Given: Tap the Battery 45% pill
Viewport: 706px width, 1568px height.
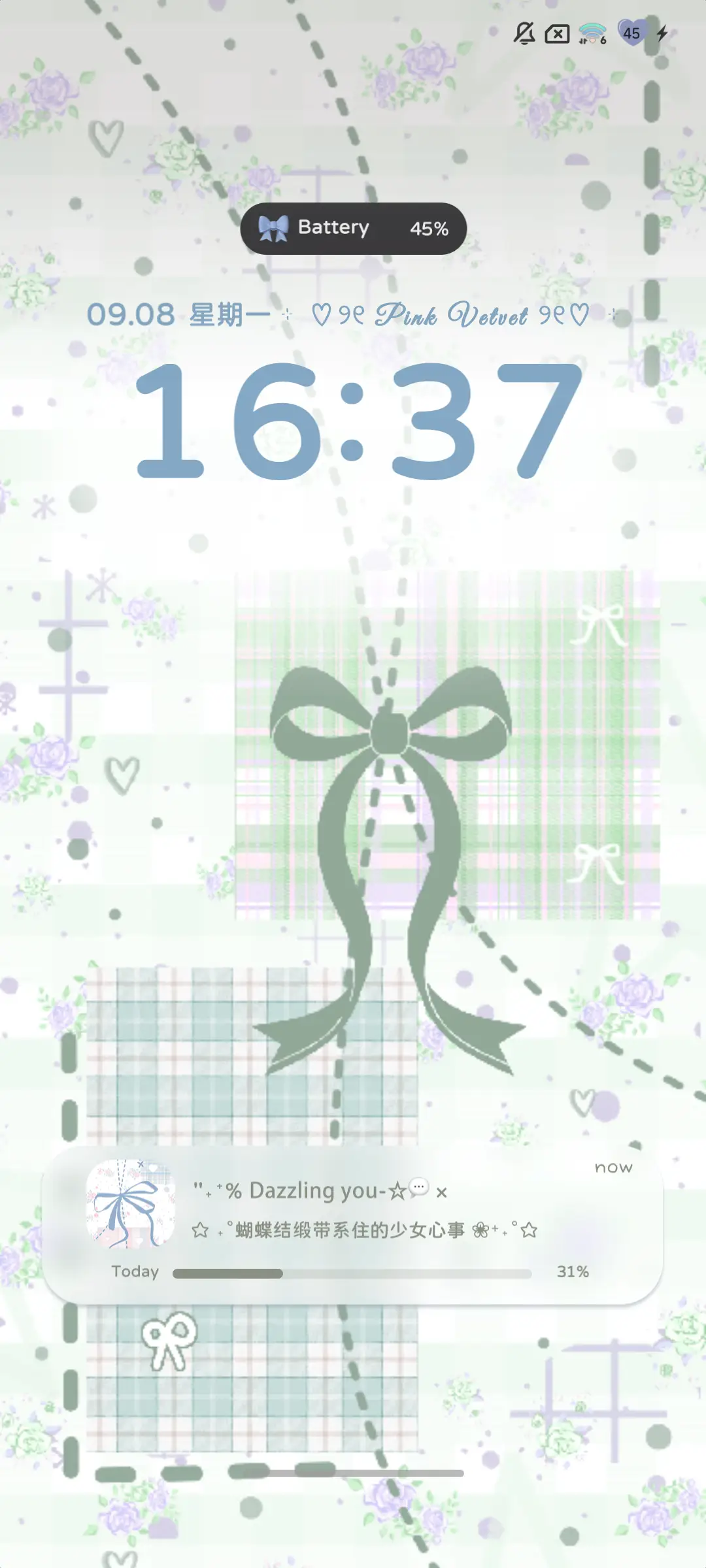Looking at the screenshot, I should click(353, 228).
